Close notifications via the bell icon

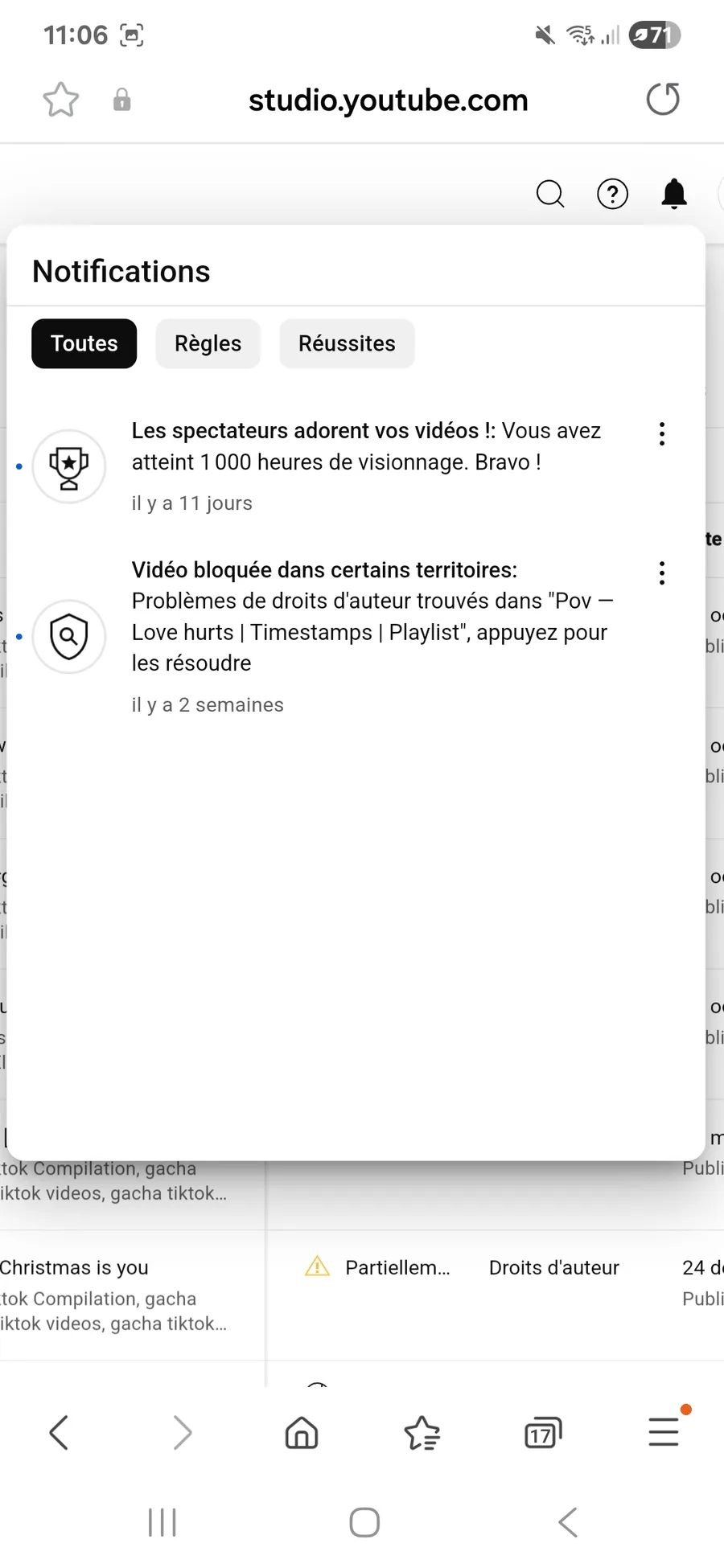tap(674, 194)
